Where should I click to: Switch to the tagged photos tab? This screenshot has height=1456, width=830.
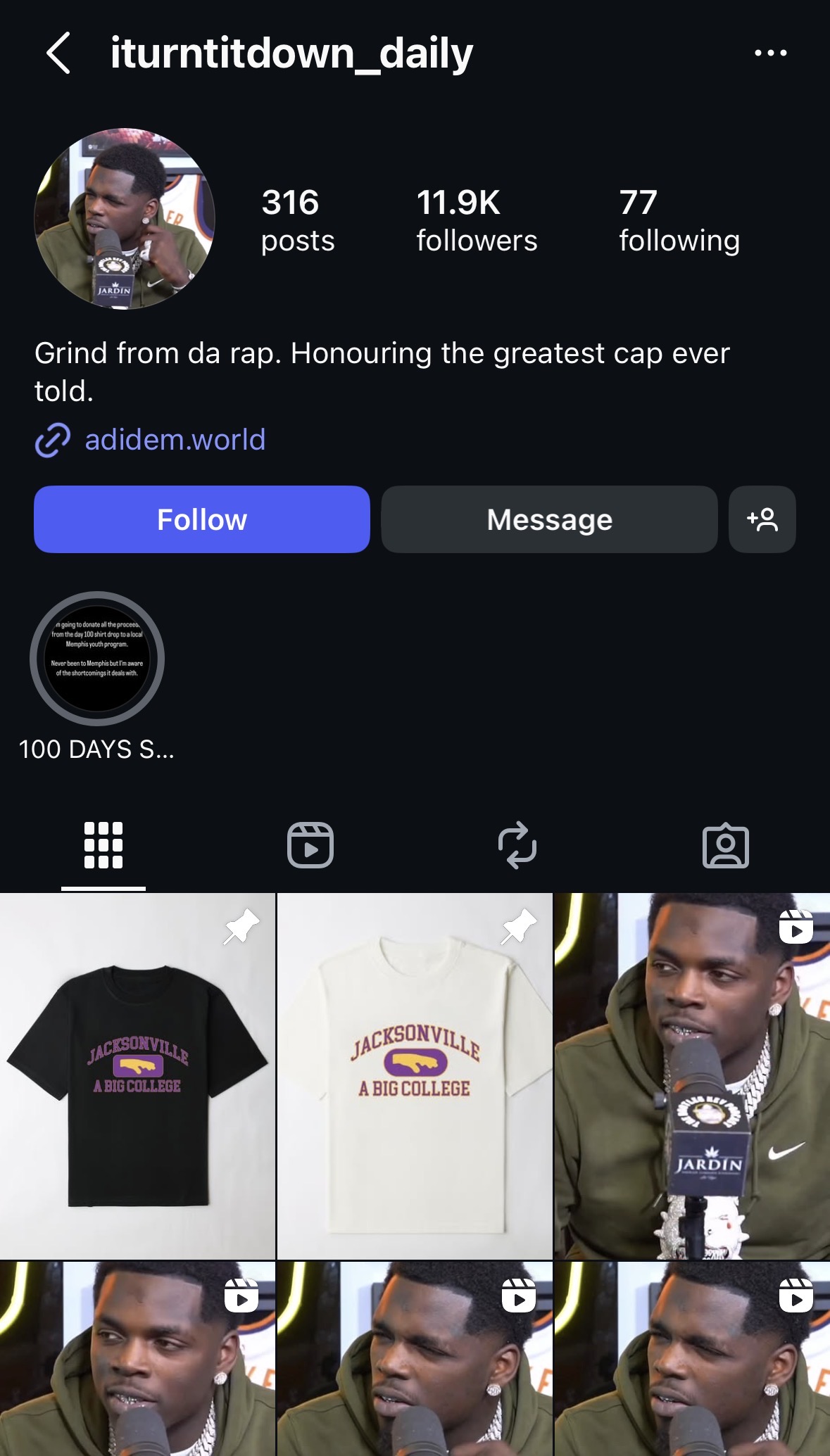726,845
